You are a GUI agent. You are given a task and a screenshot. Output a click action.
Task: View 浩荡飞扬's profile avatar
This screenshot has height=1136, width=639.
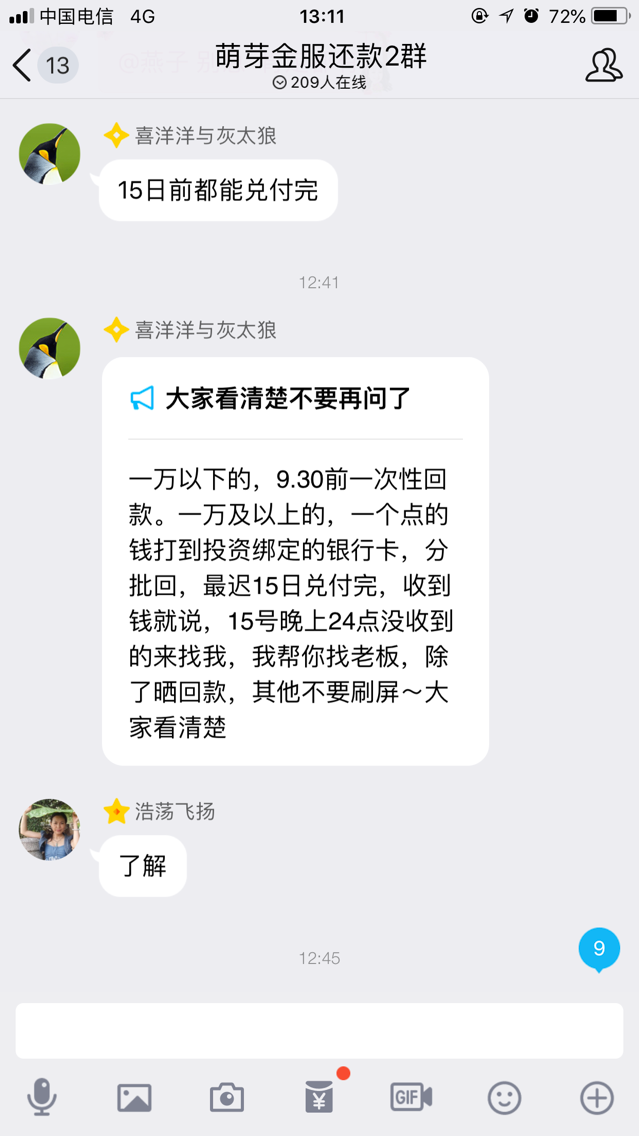pyautogui.click(x=49, y=829)
